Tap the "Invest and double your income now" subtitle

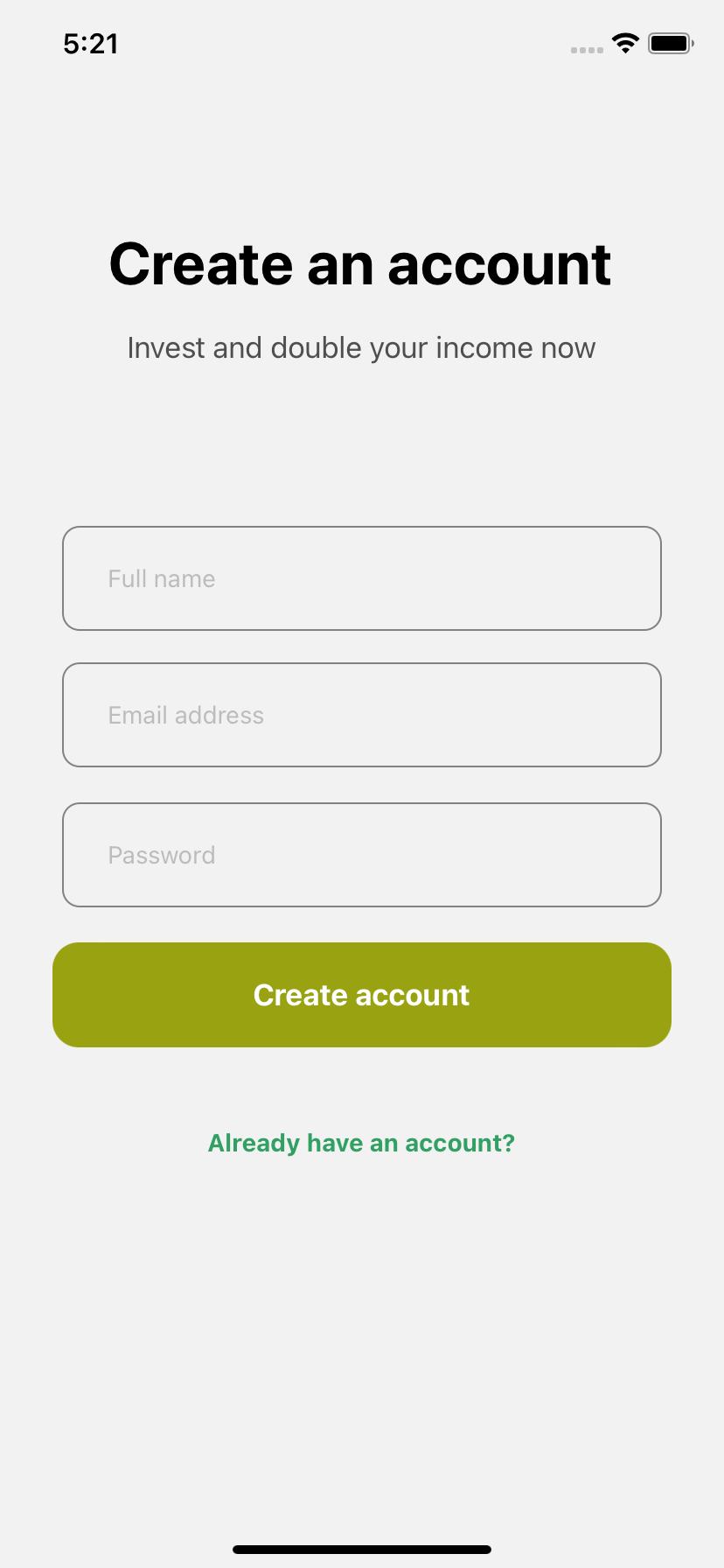[361, 347]
